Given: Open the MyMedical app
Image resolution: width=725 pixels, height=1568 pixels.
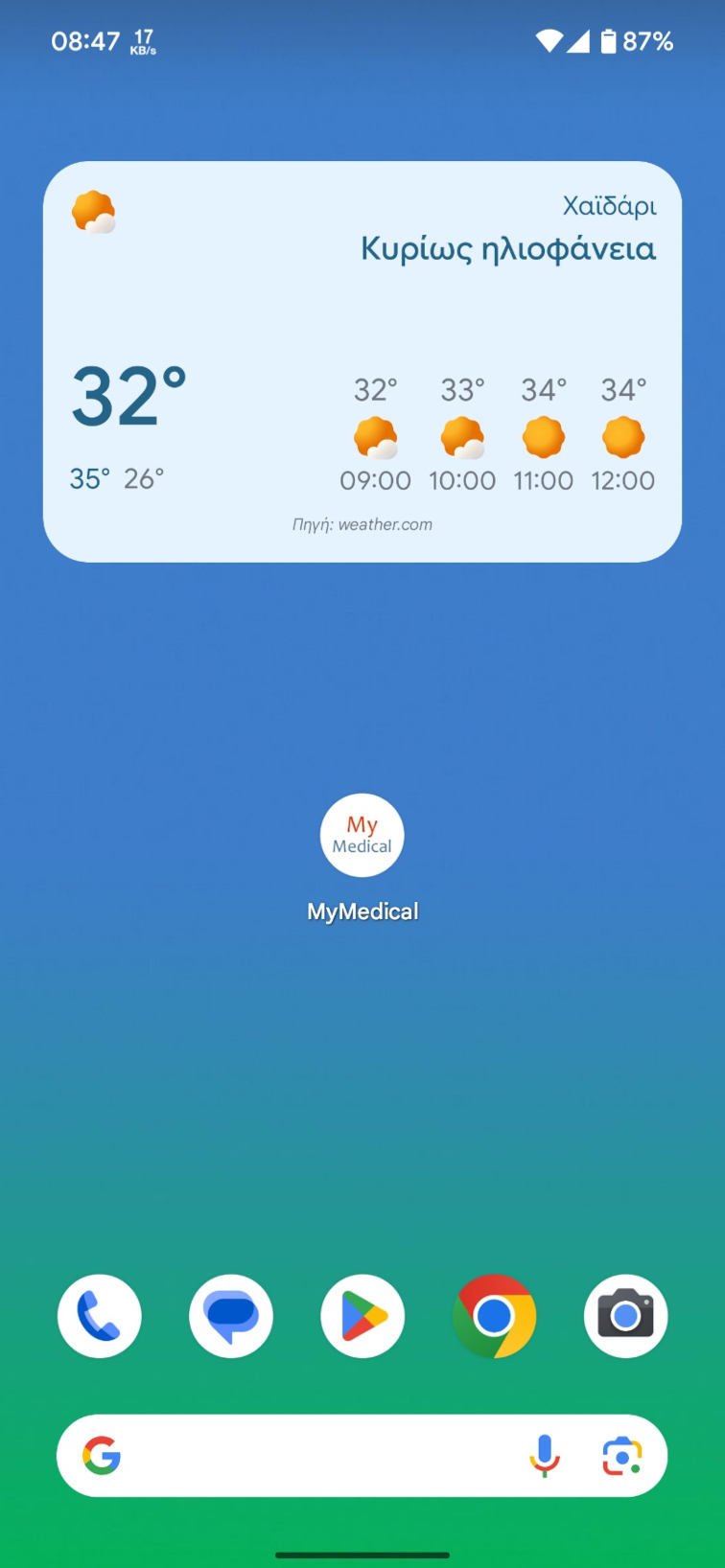Looking at the screenshot, I should tap(362, 836).
